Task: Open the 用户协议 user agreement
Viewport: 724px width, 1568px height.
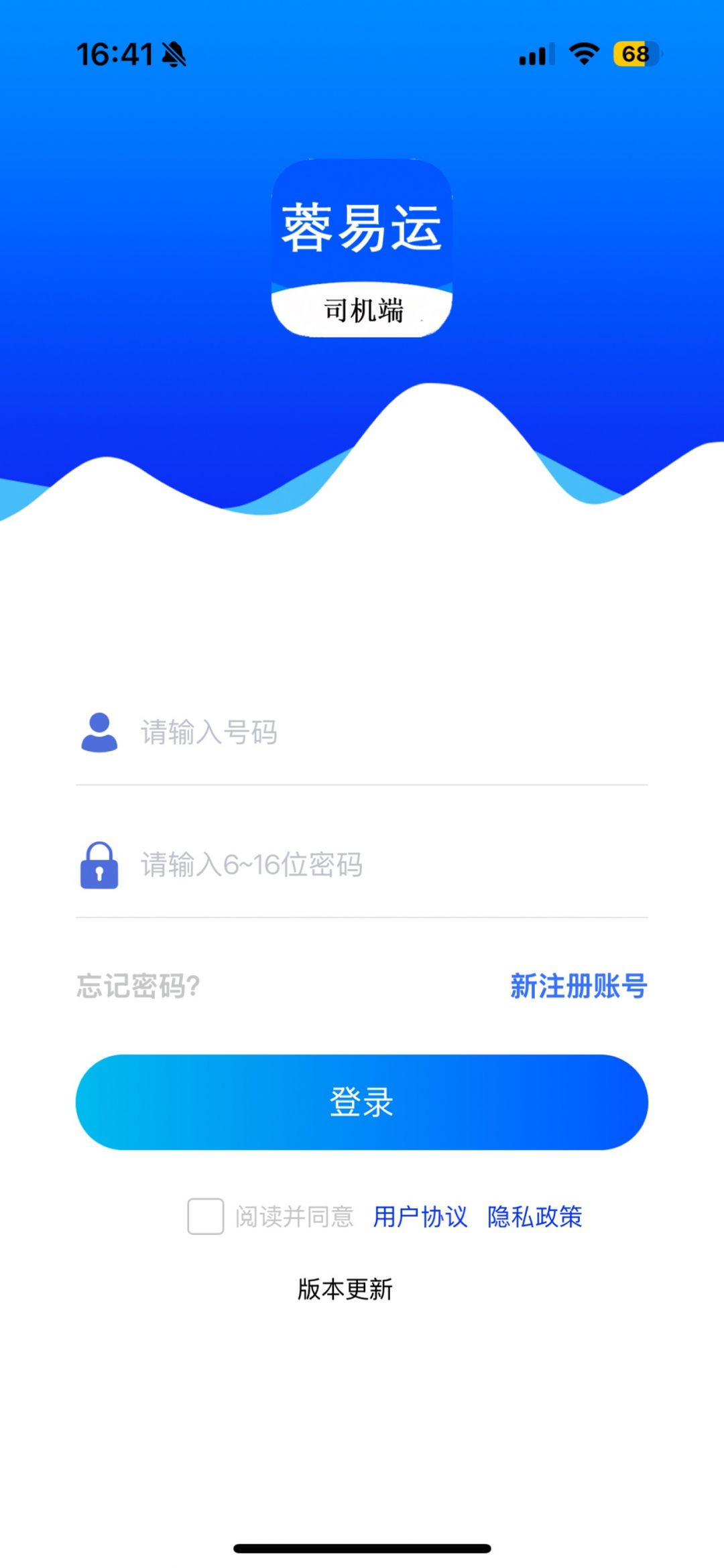Action: click(420, 1216)
